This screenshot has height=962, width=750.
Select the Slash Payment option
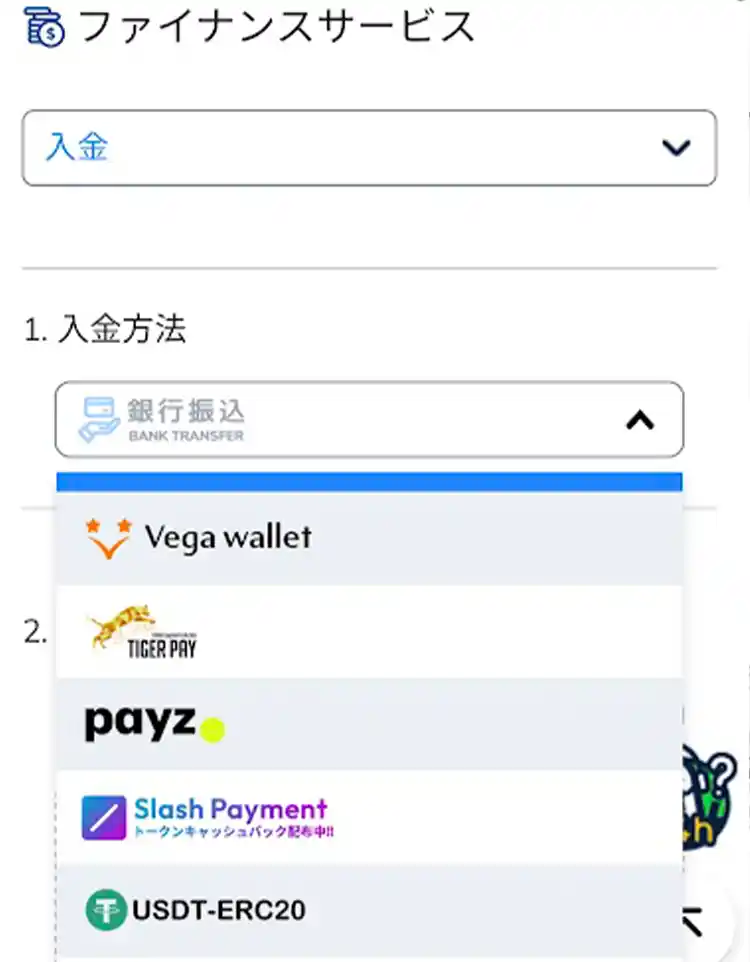click(x=369, y=817)
